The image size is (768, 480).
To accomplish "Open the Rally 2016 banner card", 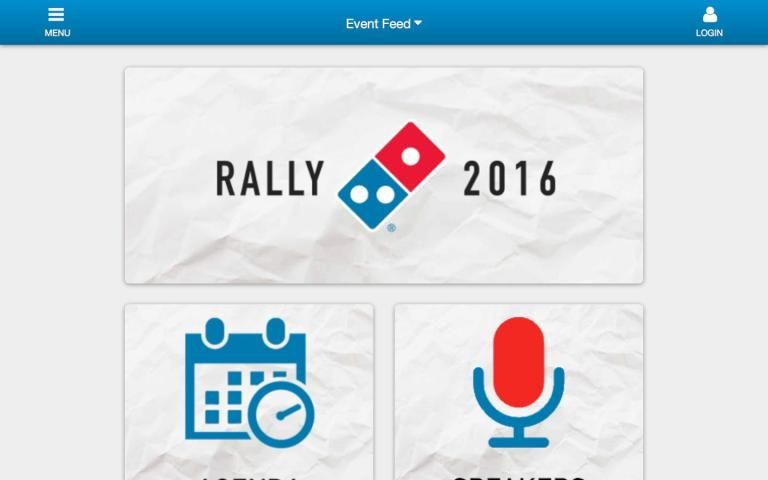I will [384, 176].
